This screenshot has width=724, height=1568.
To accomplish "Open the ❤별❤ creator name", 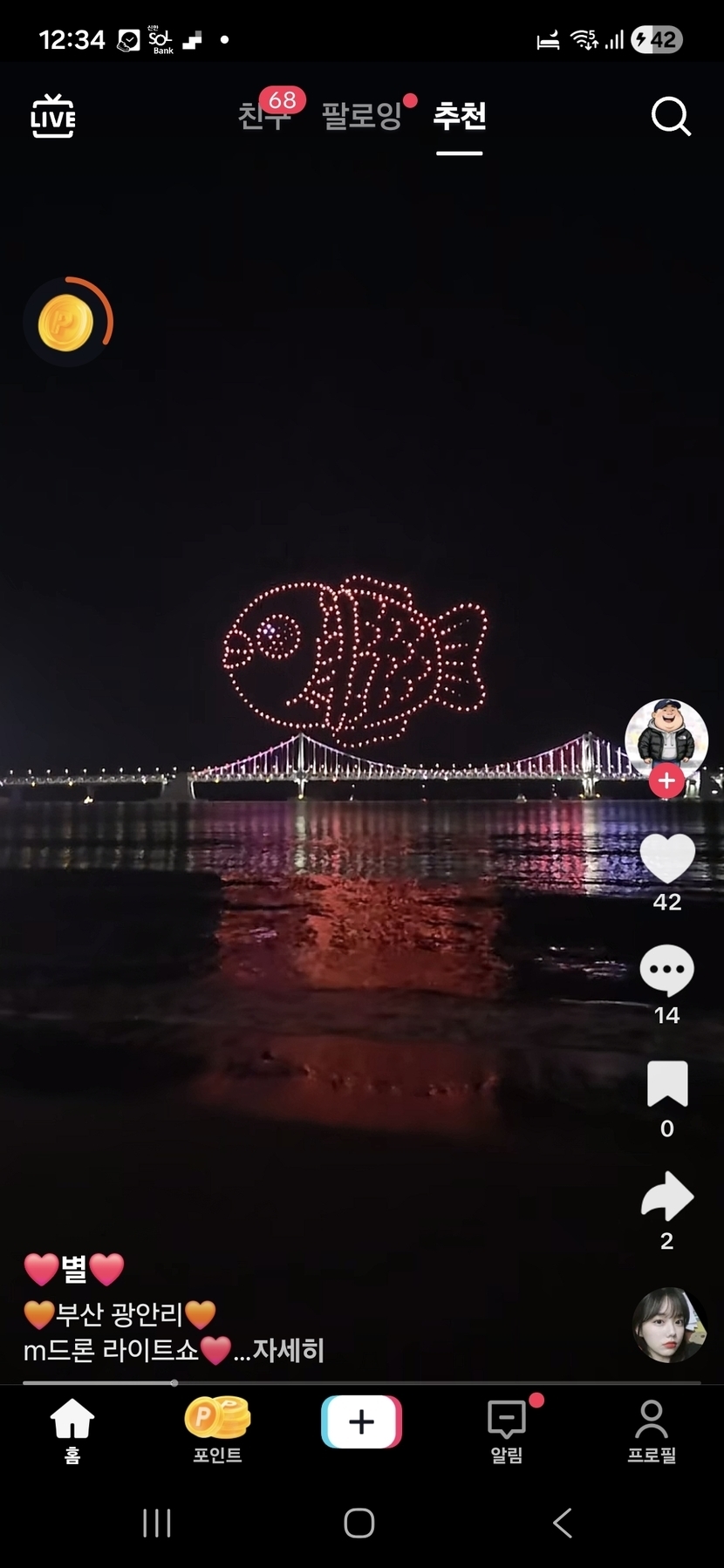I will pyautogui.click(x=74, y=1269).
